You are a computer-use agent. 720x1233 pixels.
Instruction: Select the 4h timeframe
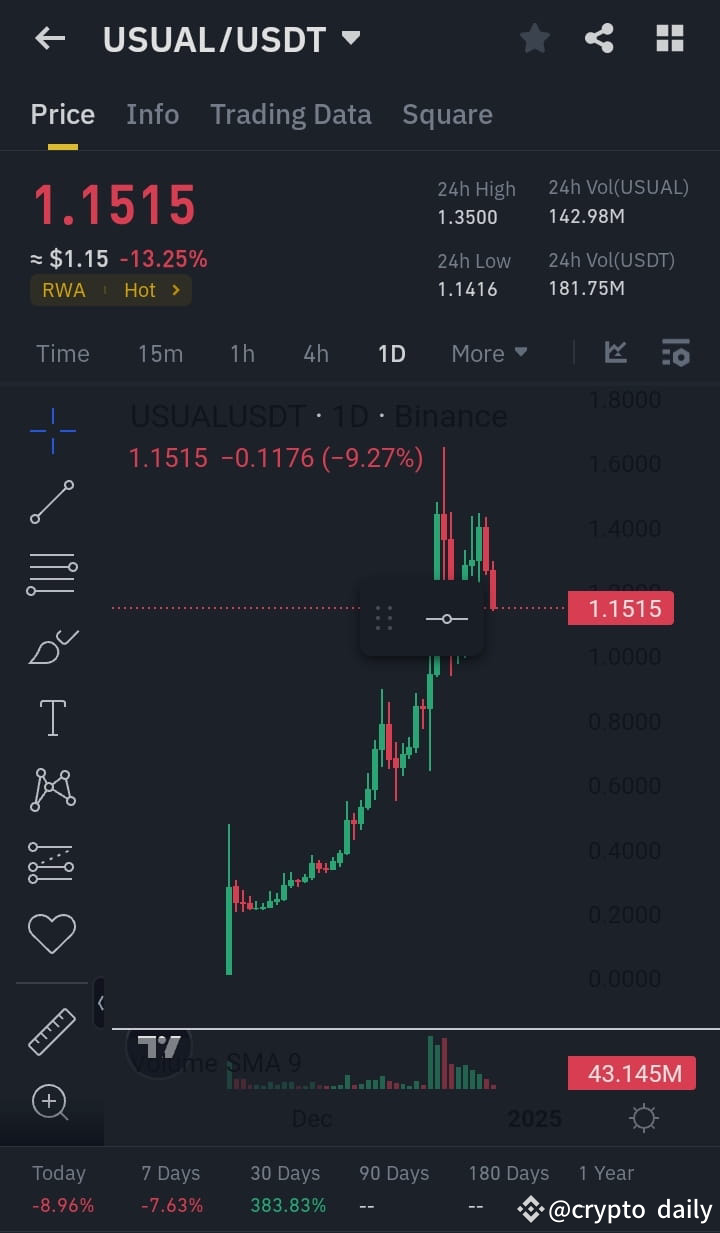[316, 353]
